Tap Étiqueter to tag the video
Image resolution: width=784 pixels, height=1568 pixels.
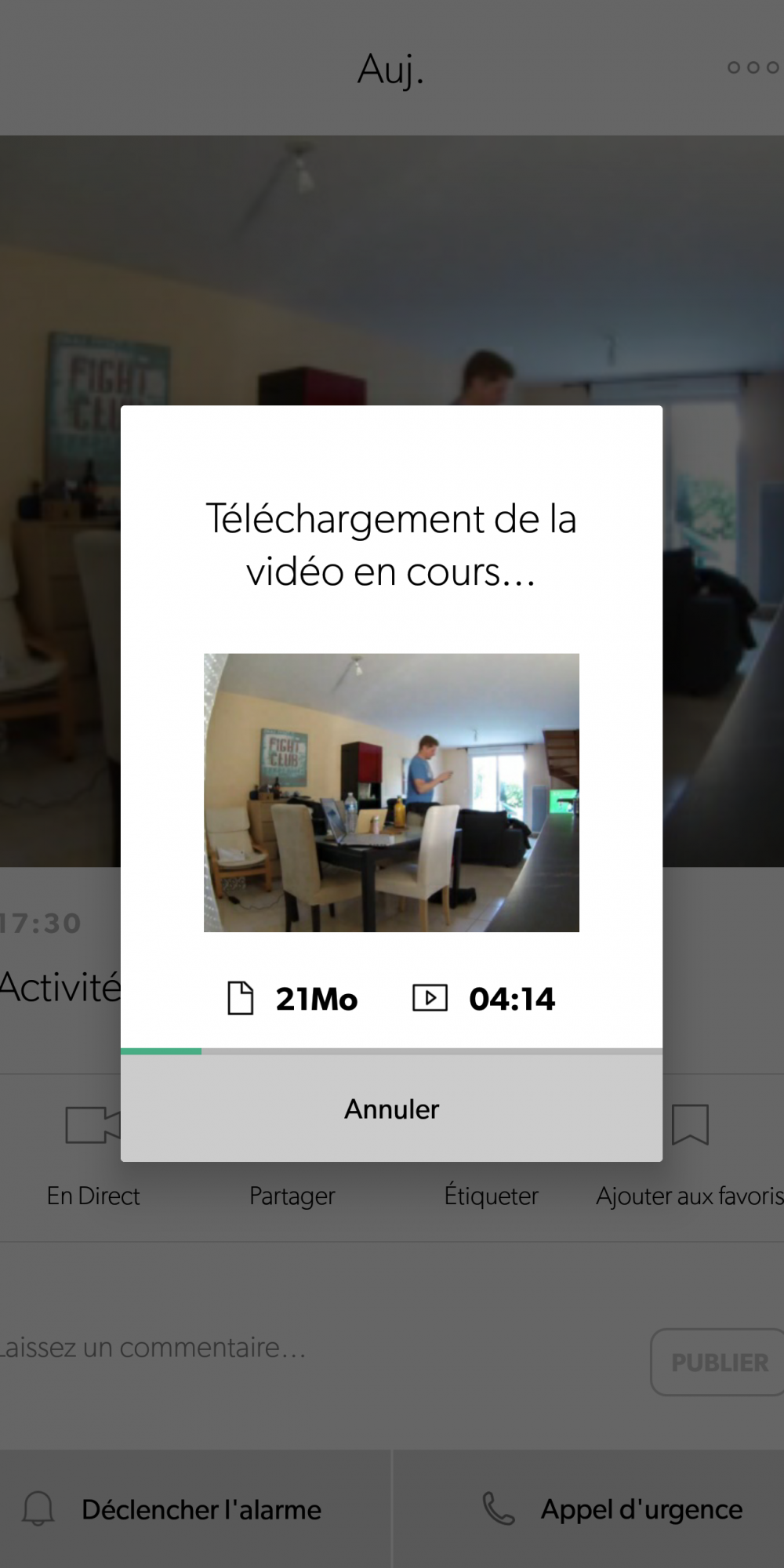pyautogui.click(x=491, y=1196)
